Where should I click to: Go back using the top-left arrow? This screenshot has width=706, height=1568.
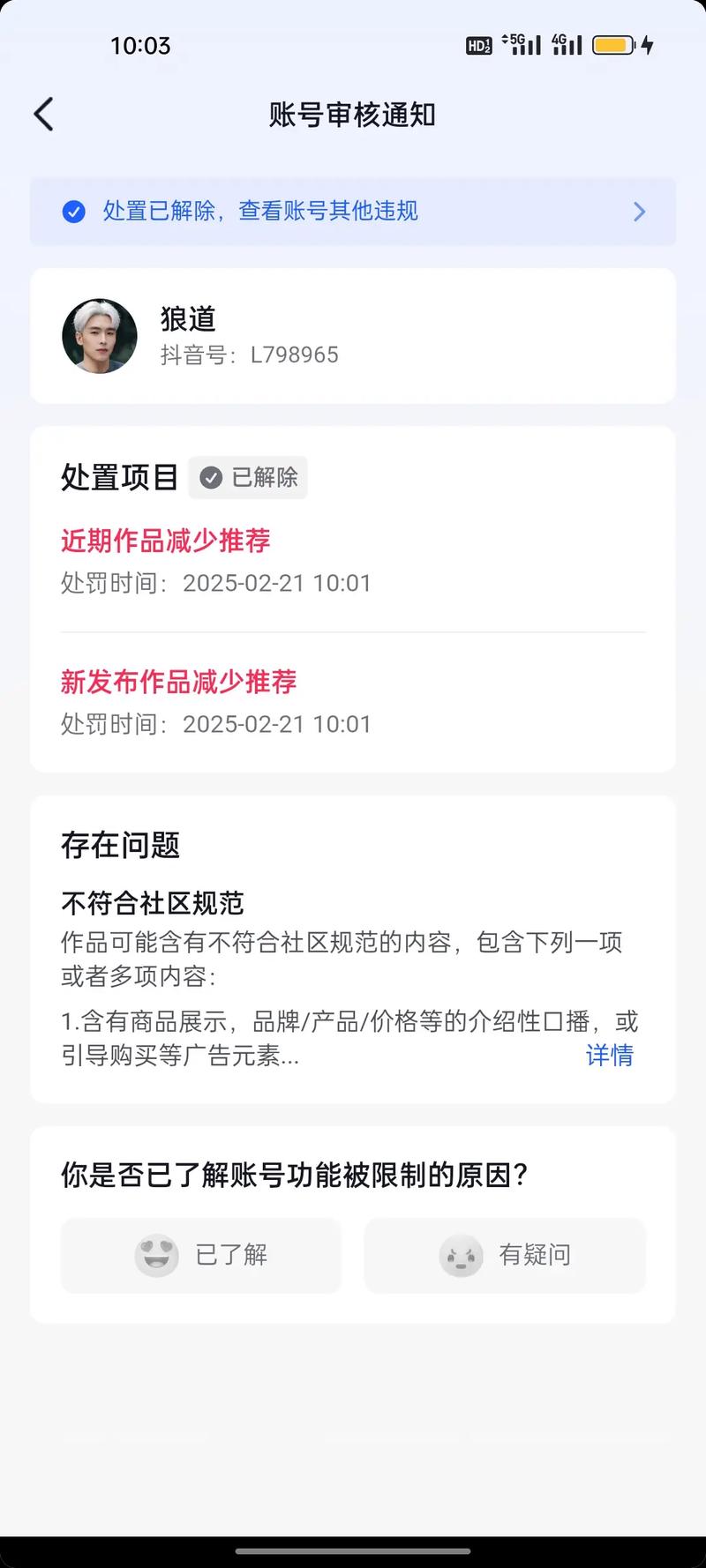coord(44,115)
